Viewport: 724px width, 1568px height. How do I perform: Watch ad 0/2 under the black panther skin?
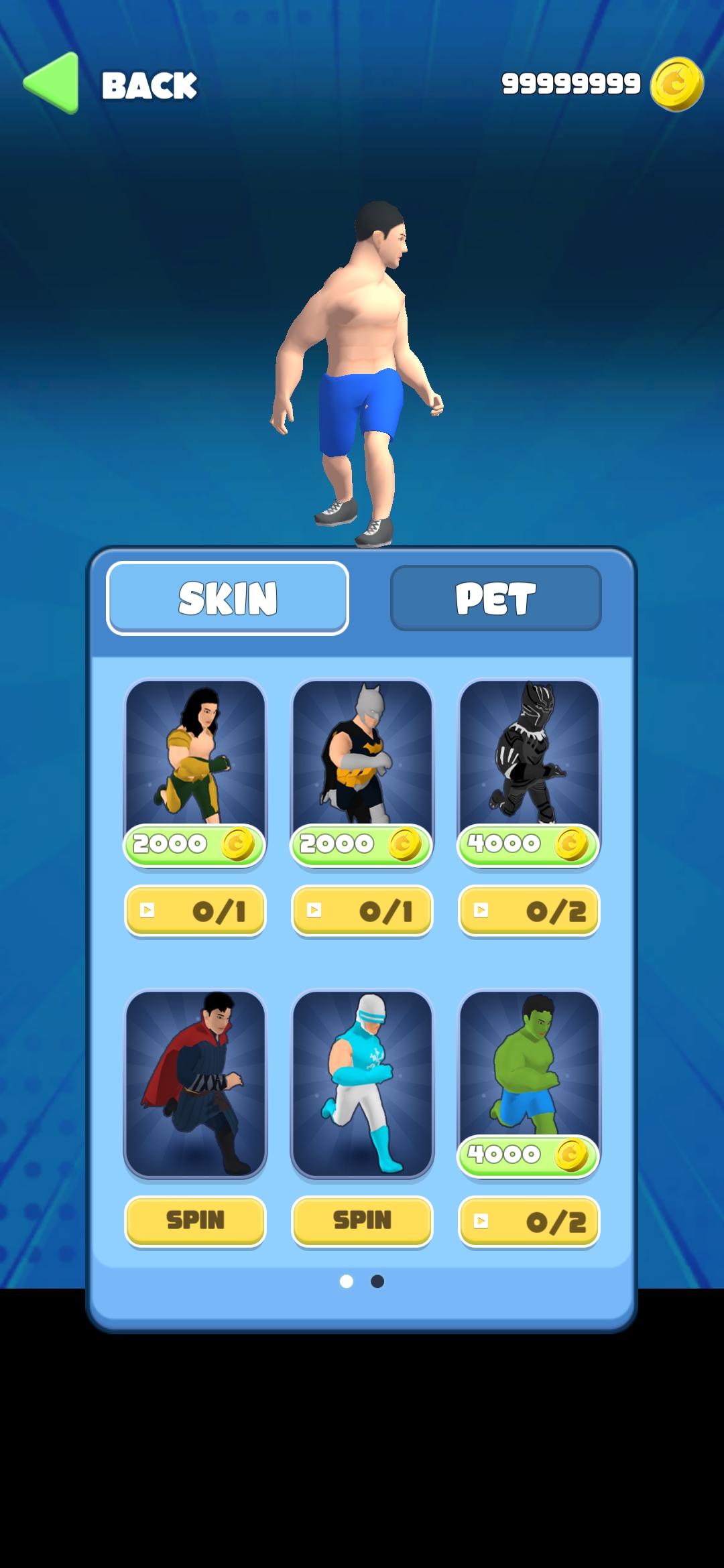[x=529, y=911]
